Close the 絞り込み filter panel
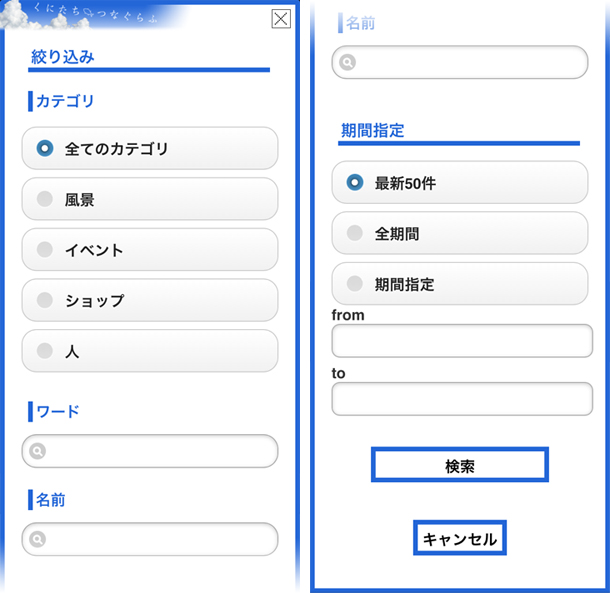610x593 pixels. [x=281, y=19]
